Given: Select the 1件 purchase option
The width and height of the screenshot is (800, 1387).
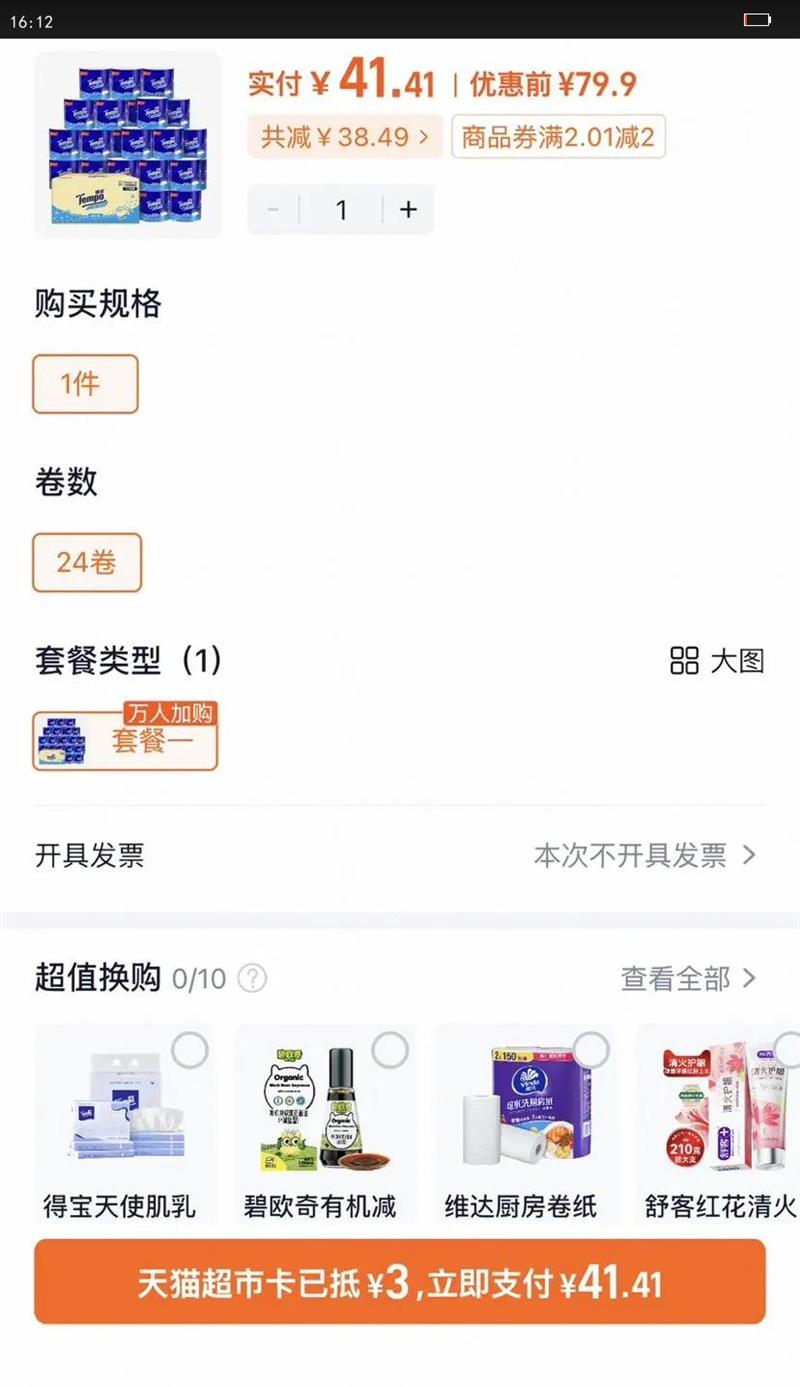Looking at the screenshot, I should 85,384.
